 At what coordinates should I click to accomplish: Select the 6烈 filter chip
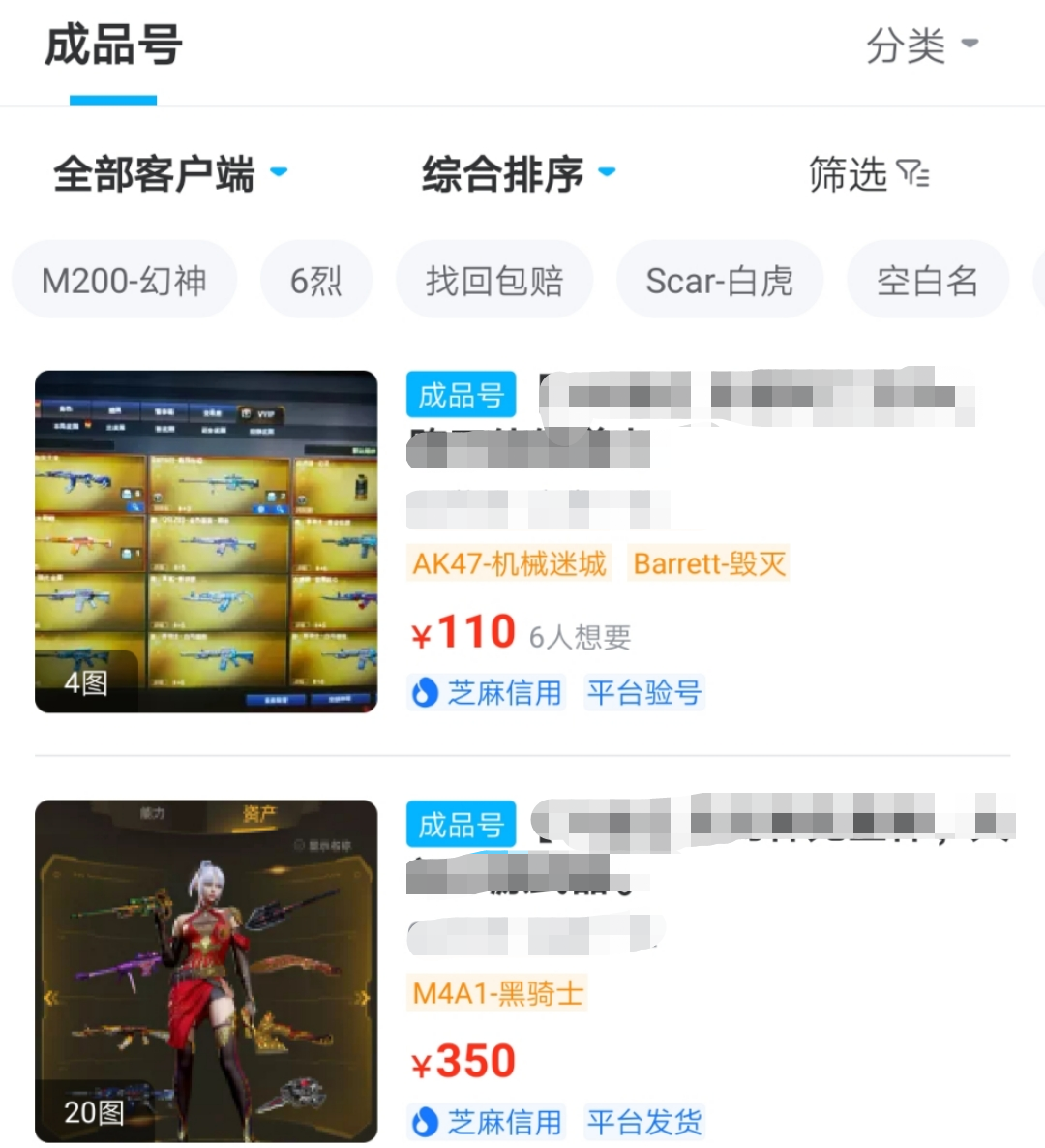coord(316,281)
